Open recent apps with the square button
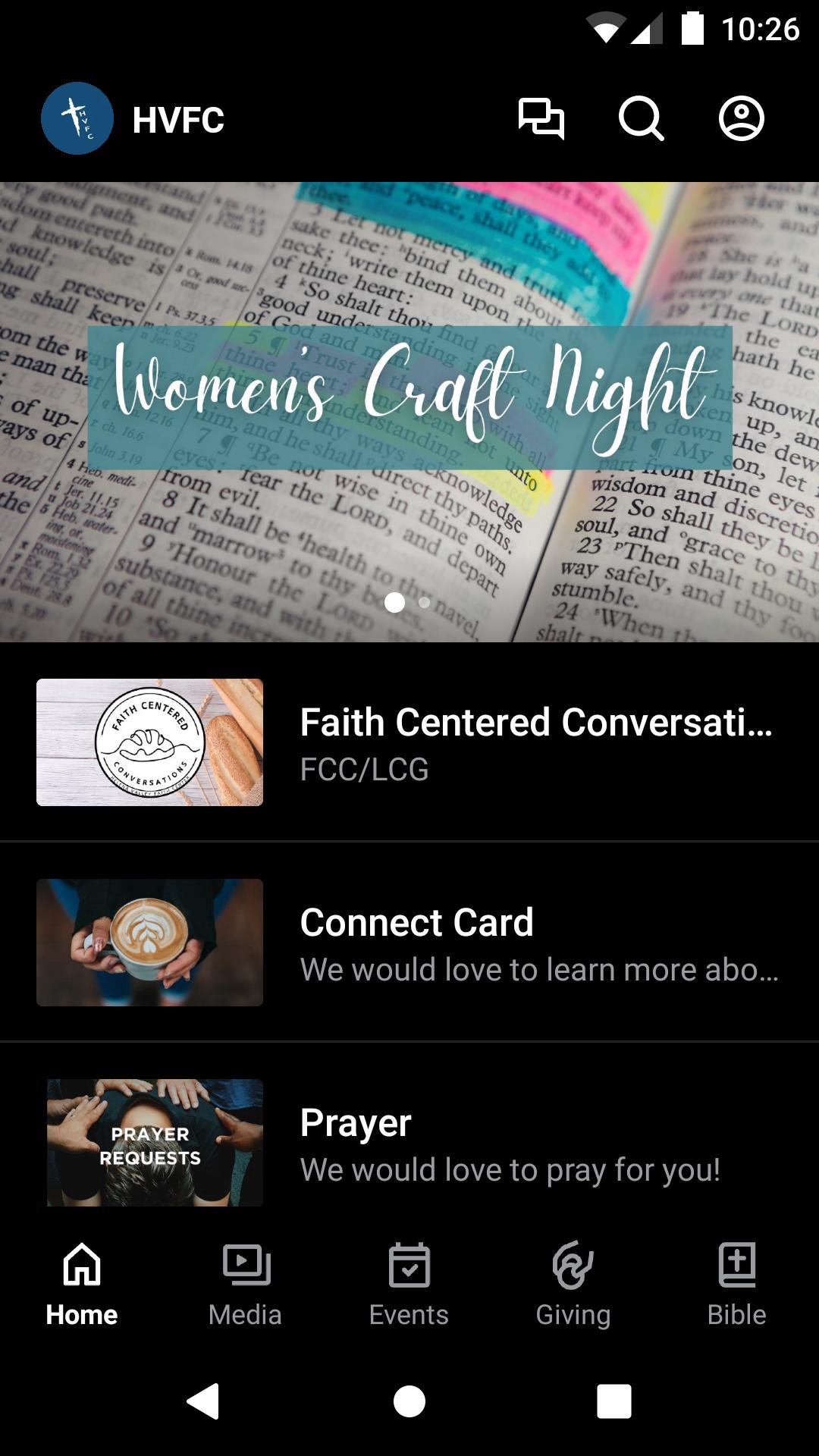 613,1401
